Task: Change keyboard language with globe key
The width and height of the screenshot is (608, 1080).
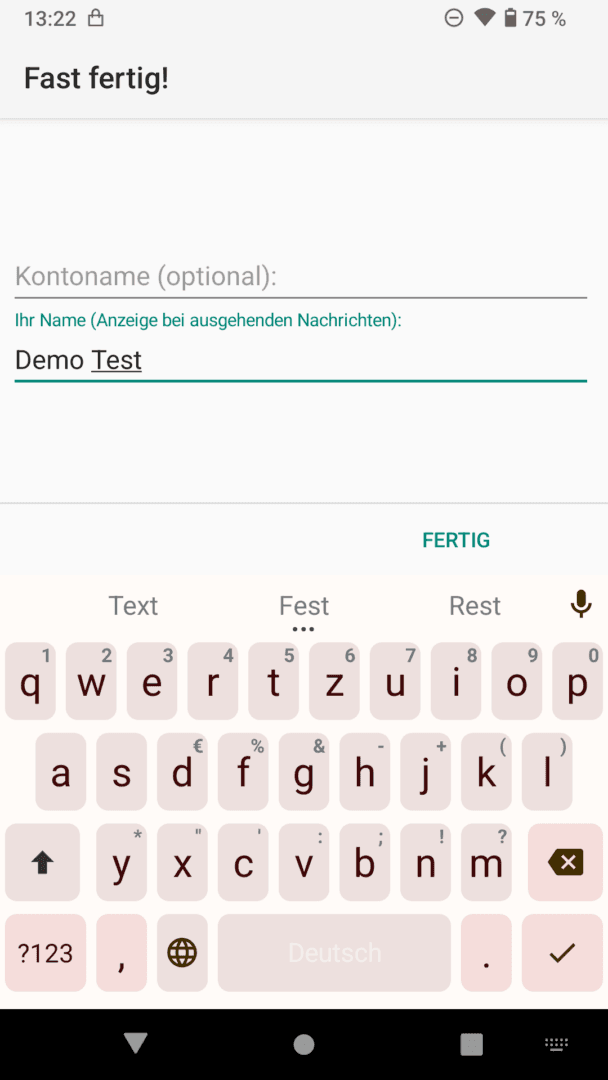Action: click(x=182, y=953)
